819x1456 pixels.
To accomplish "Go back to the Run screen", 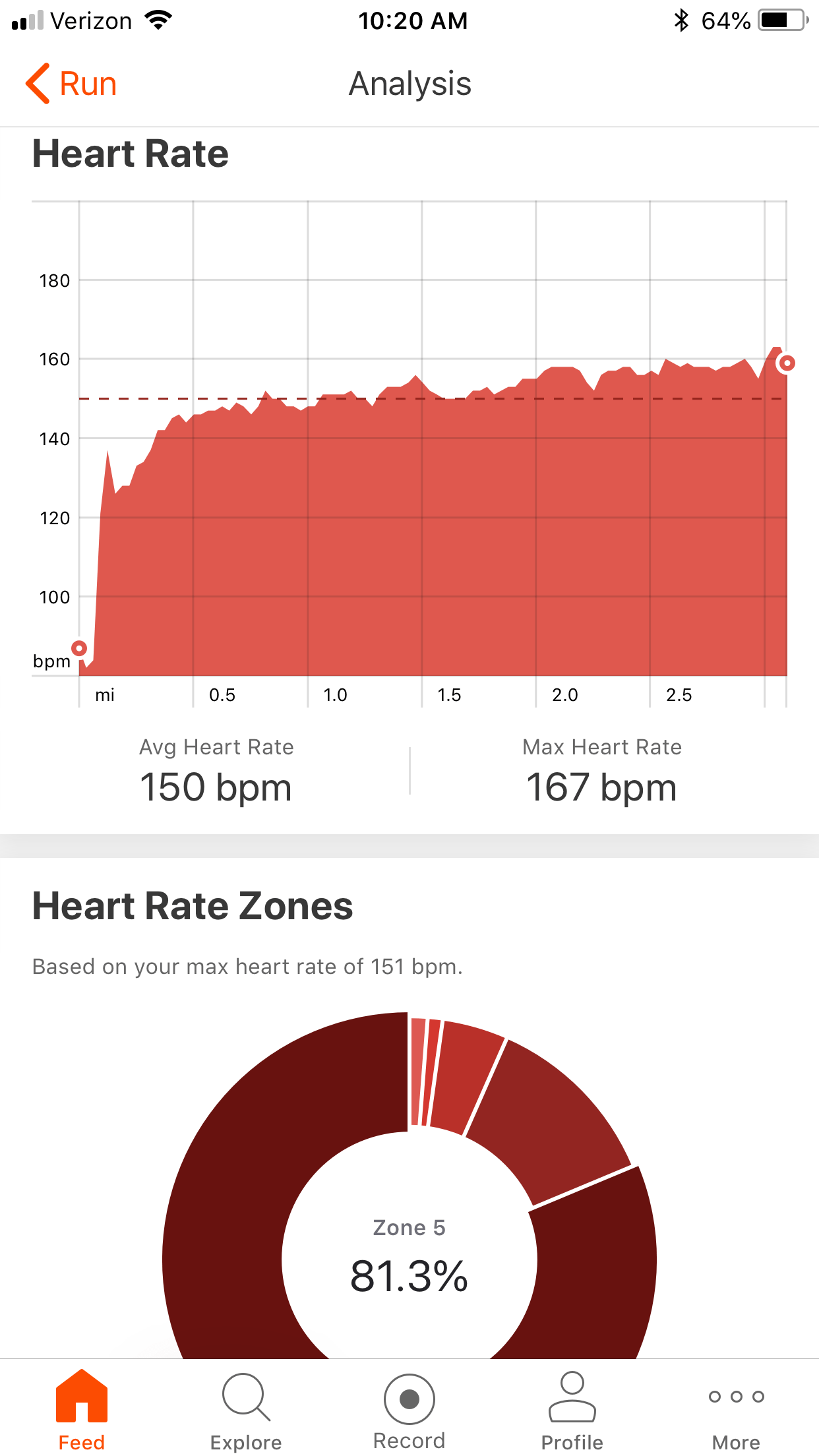I will 71,84.
